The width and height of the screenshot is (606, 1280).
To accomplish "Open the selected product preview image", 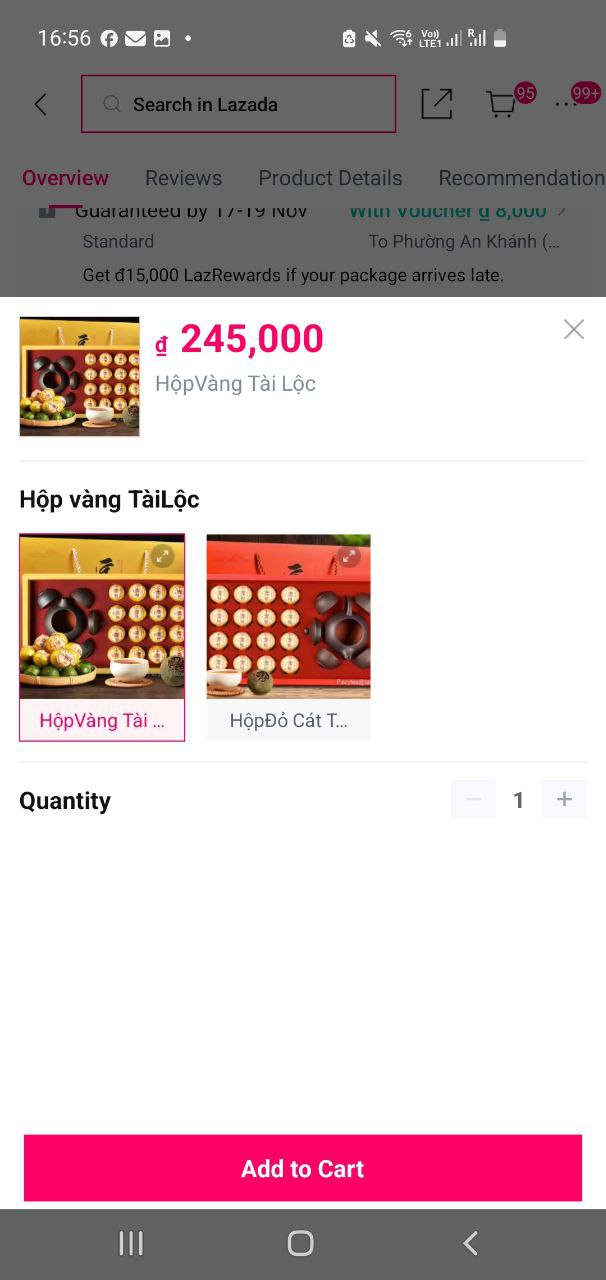I will [x=80, y=377].
